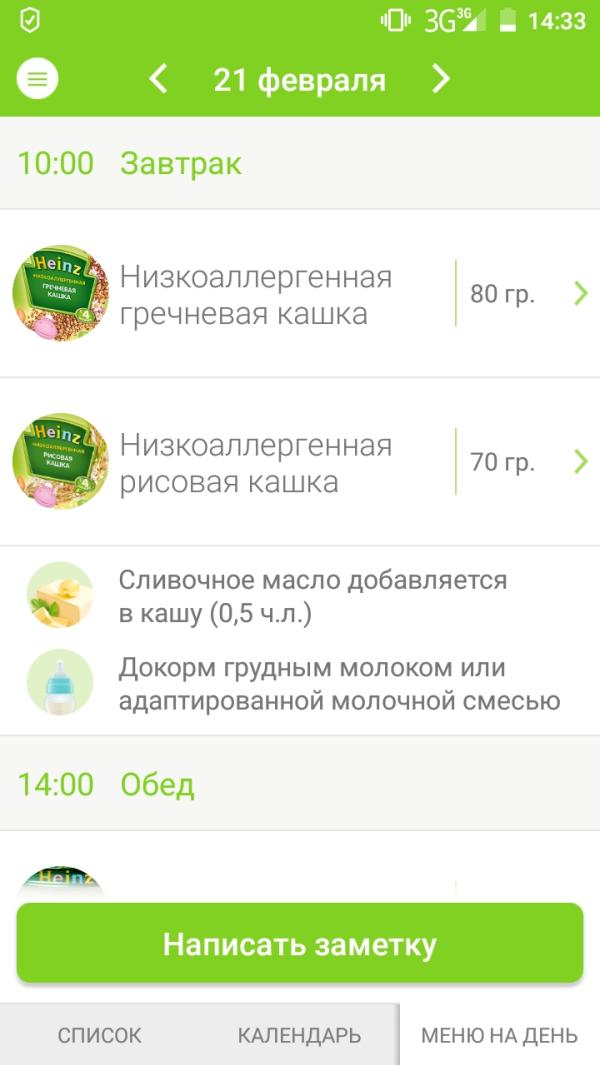Viewport: 600px width, 1065px height.
Task: Go to the next day
Action: pyautogui.click(x=441, y=80)
